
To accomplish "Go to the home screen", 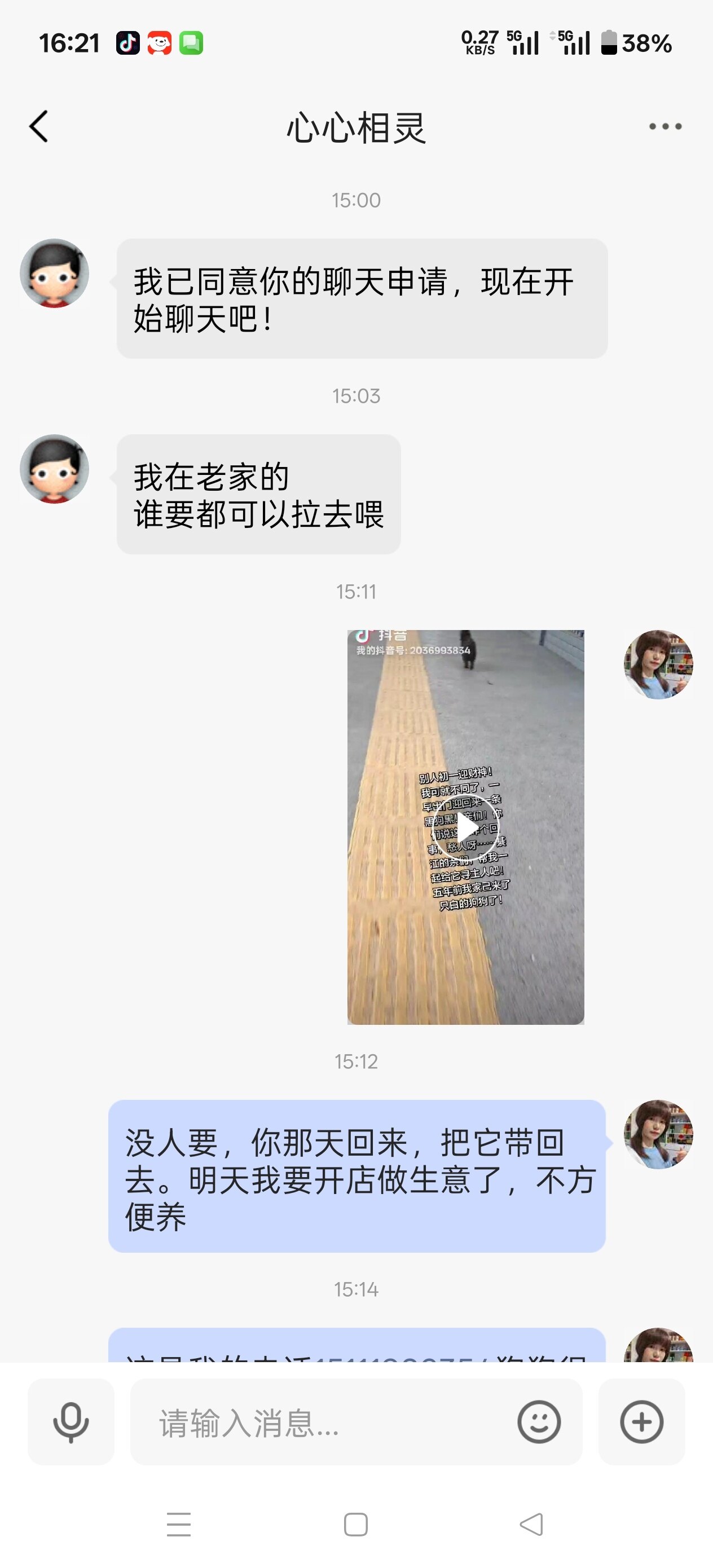I will pyautogui.click(x=355, y=1524).
